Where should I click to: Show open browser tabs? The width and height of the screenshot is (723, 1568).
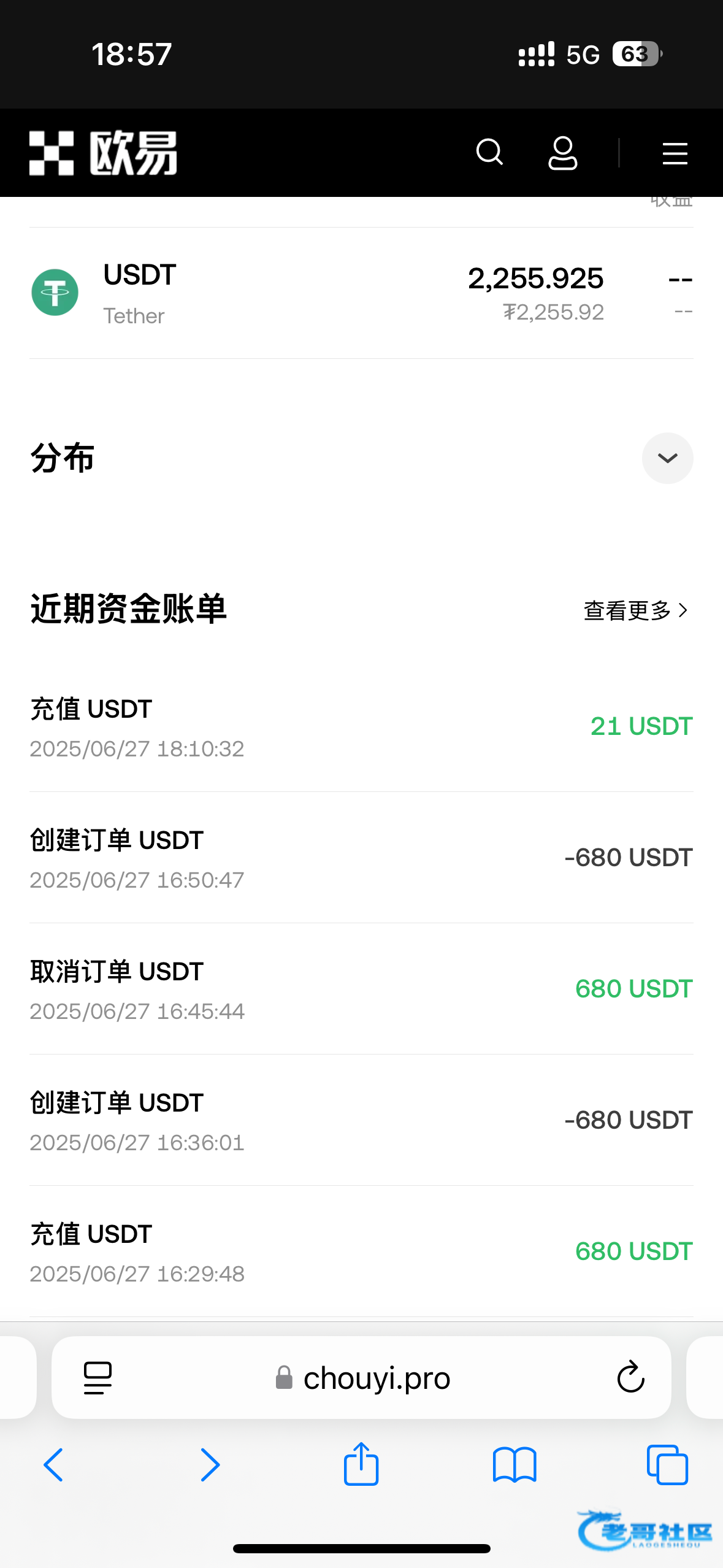click(x=667, y=1465)
